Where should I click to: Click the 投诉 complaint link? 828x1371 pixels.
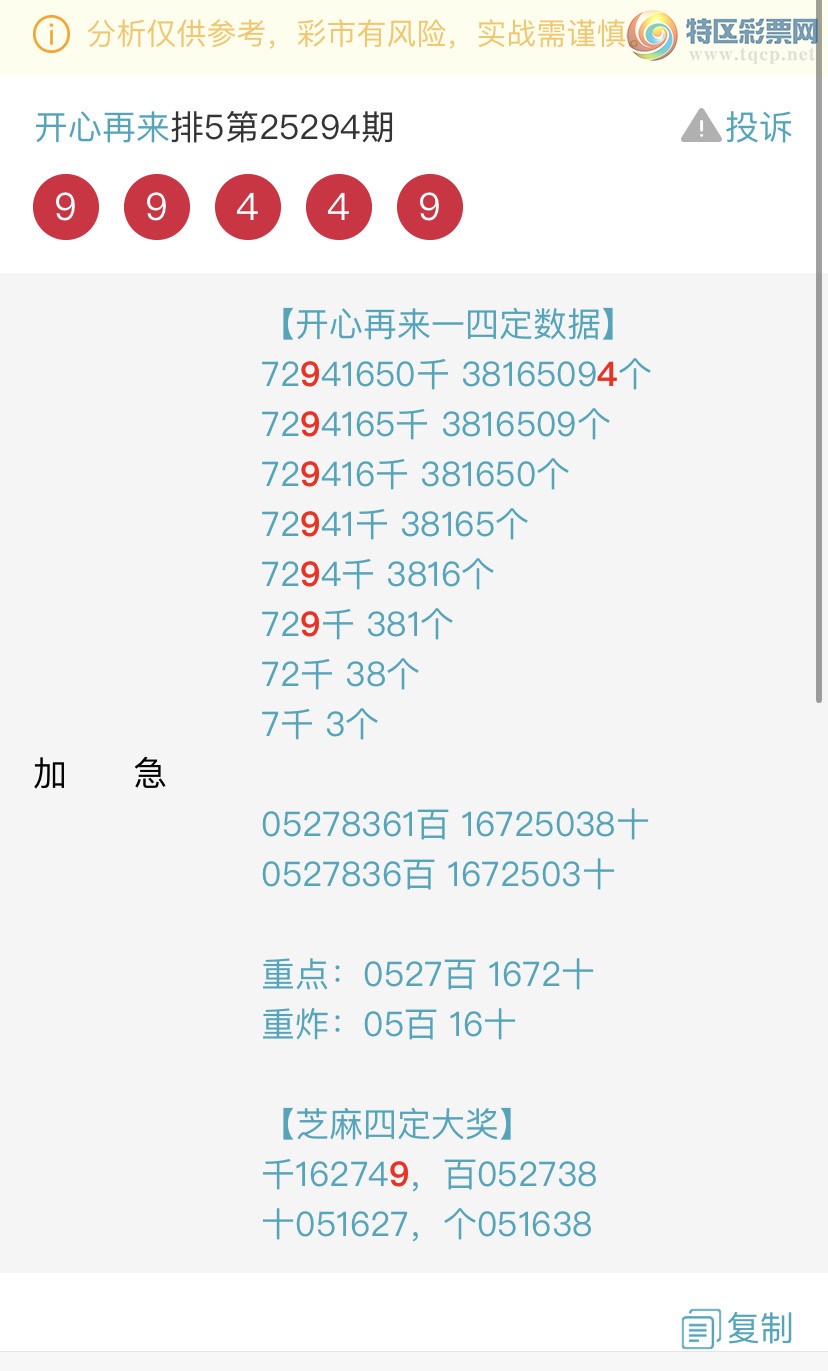click(761, 127)
